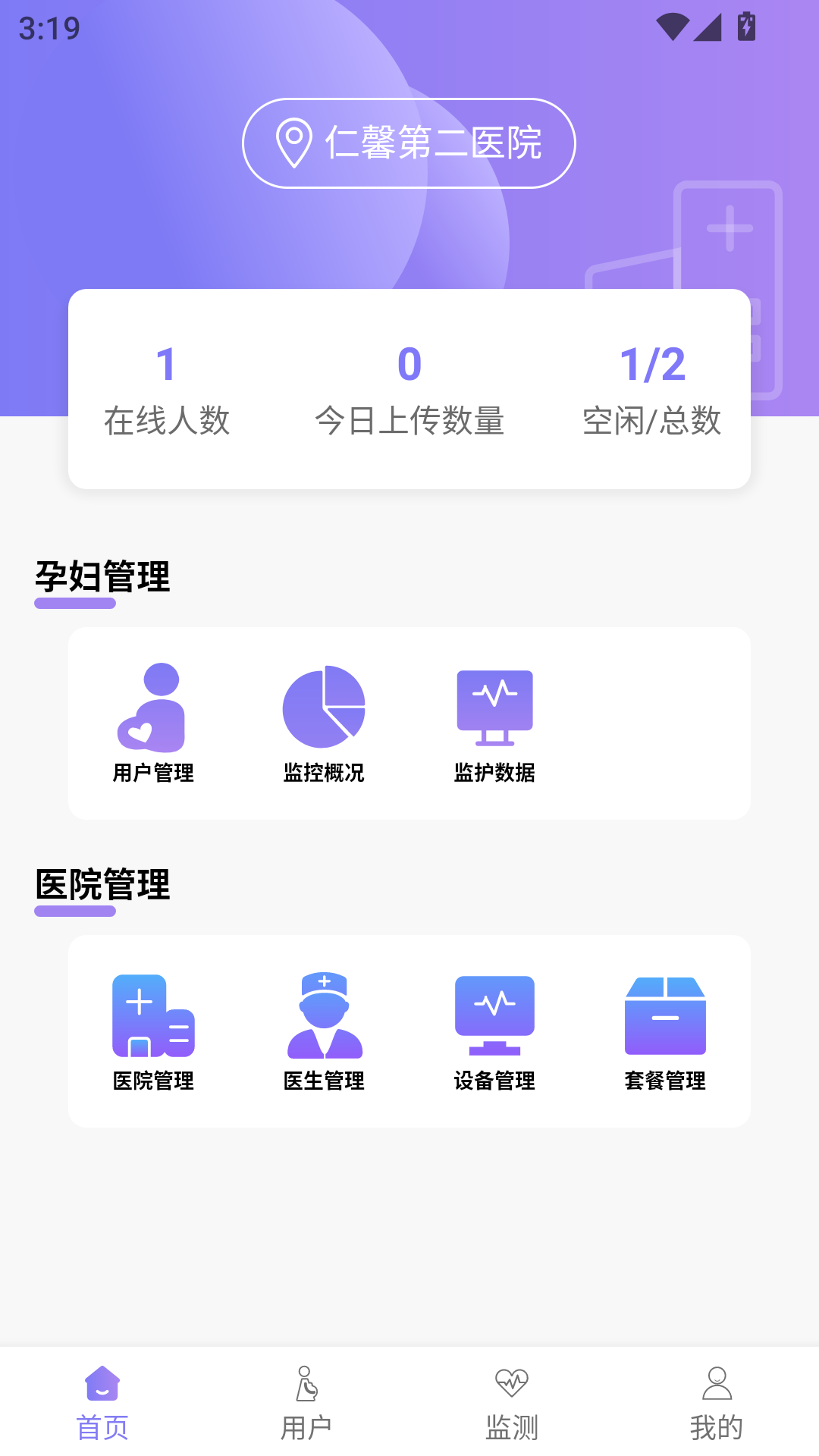Open the 医院管理 grid item
This screenshot has width=819, height=1456.
coord(153,1031)
